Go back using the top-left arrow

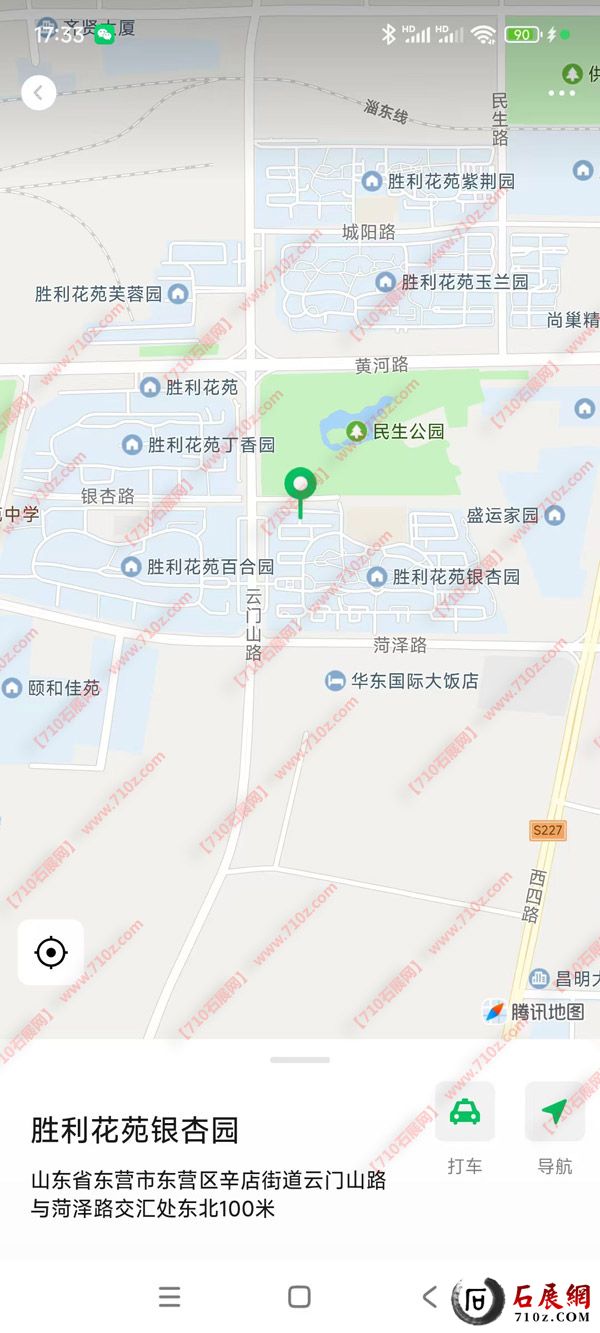[x=38, y=93]
